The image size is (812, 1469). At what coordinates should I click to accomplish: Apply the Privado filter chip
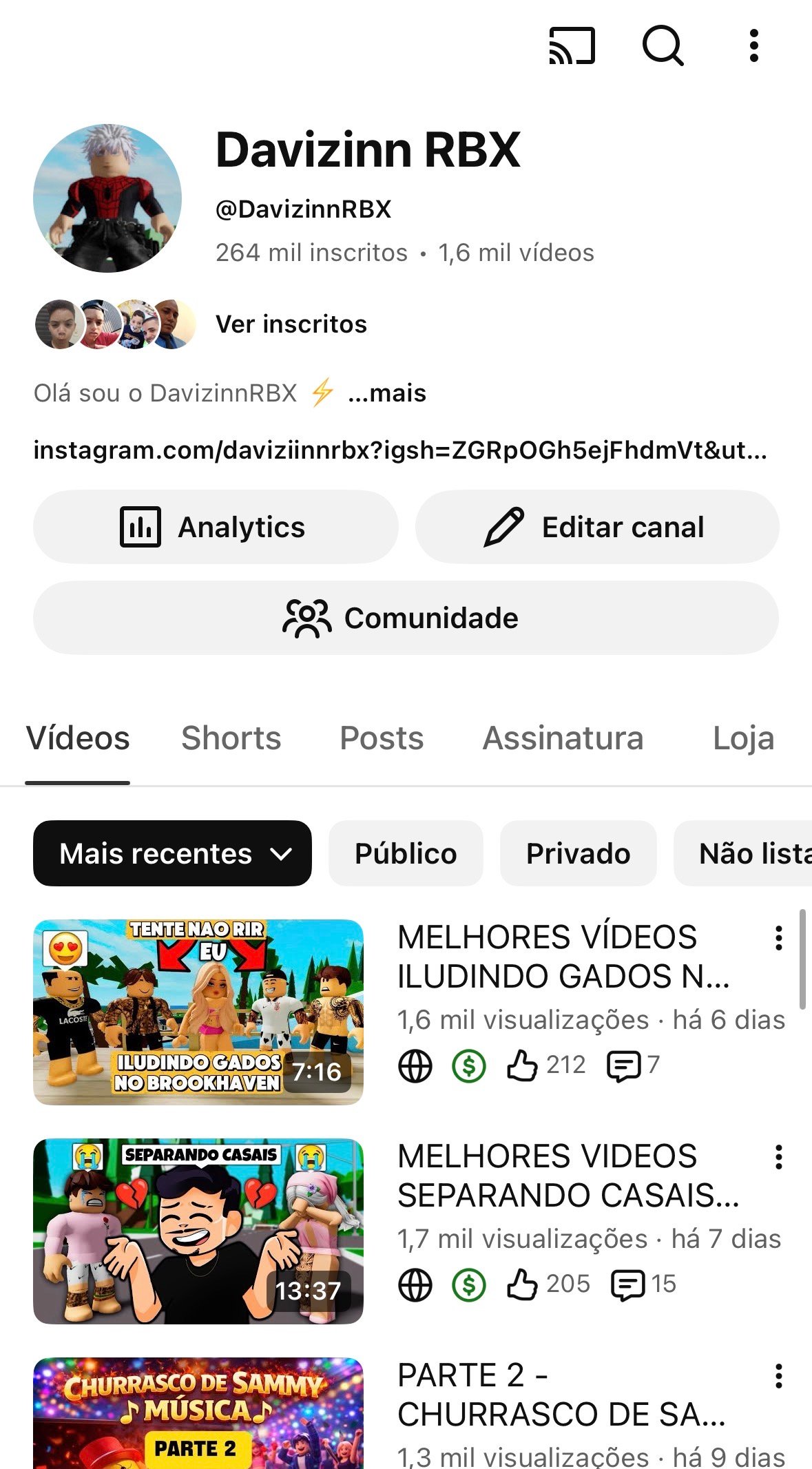[578, 853]
